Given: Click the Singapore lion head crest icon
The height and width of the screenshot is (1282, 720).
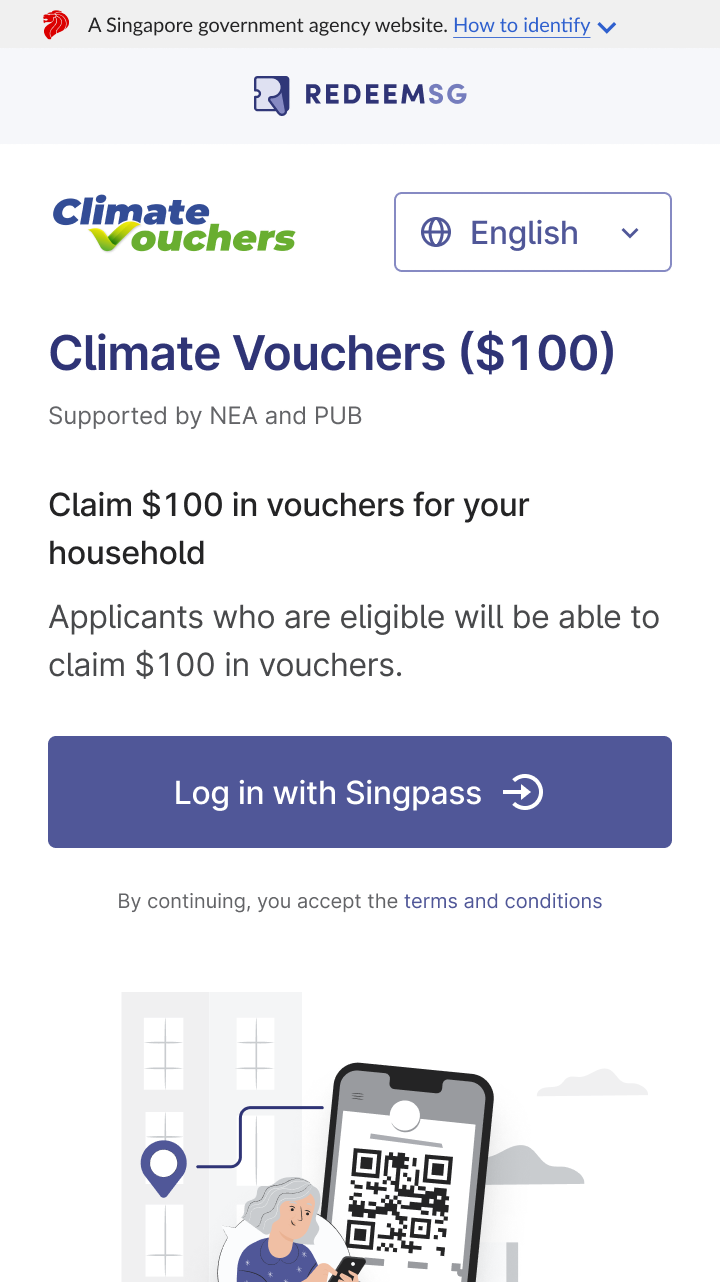Looking at the screenshot, I should (55, 23).
